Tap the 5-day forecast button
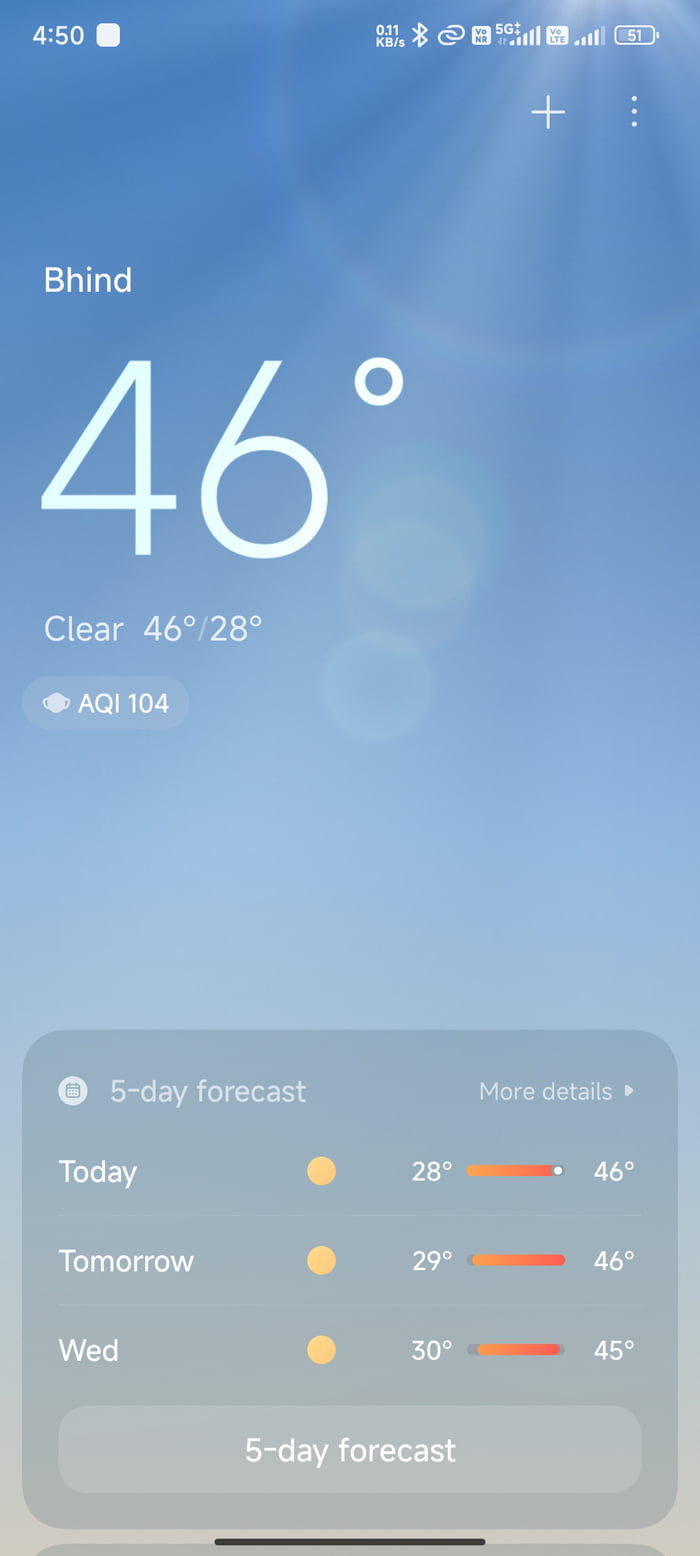 350,1450
